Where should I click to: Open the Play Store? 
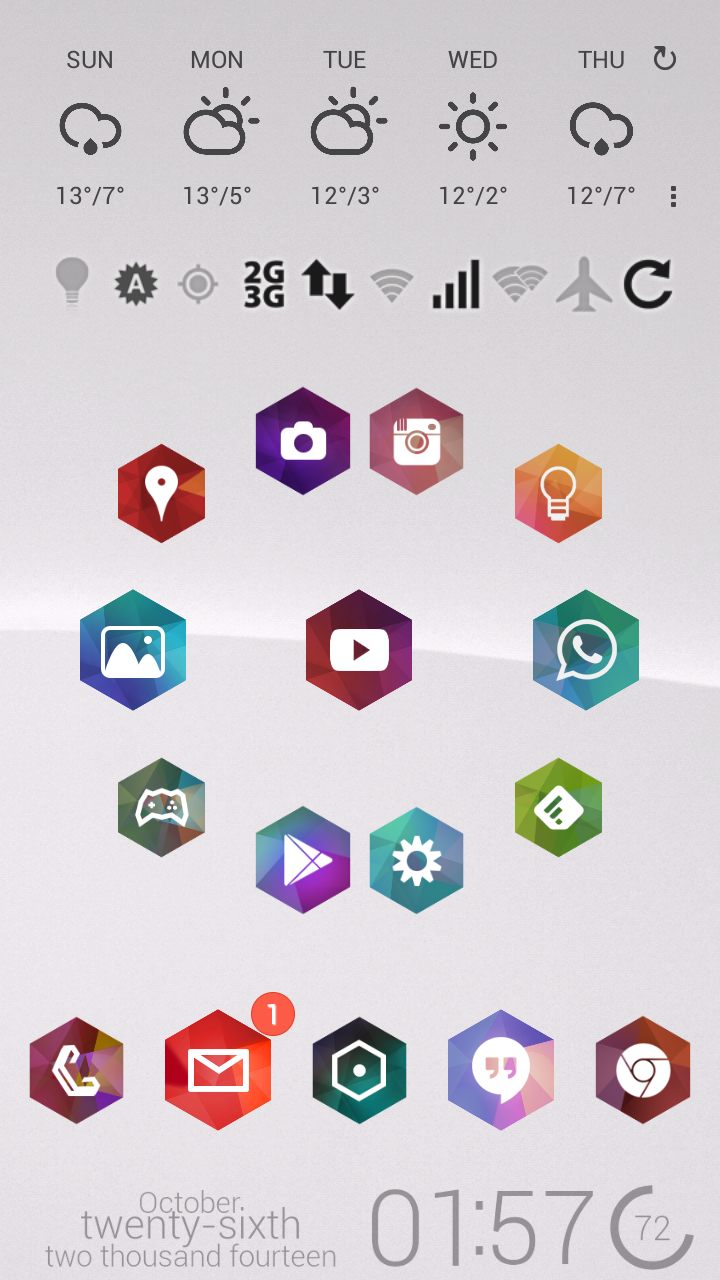pyautogui.click(x=303, y=860)
